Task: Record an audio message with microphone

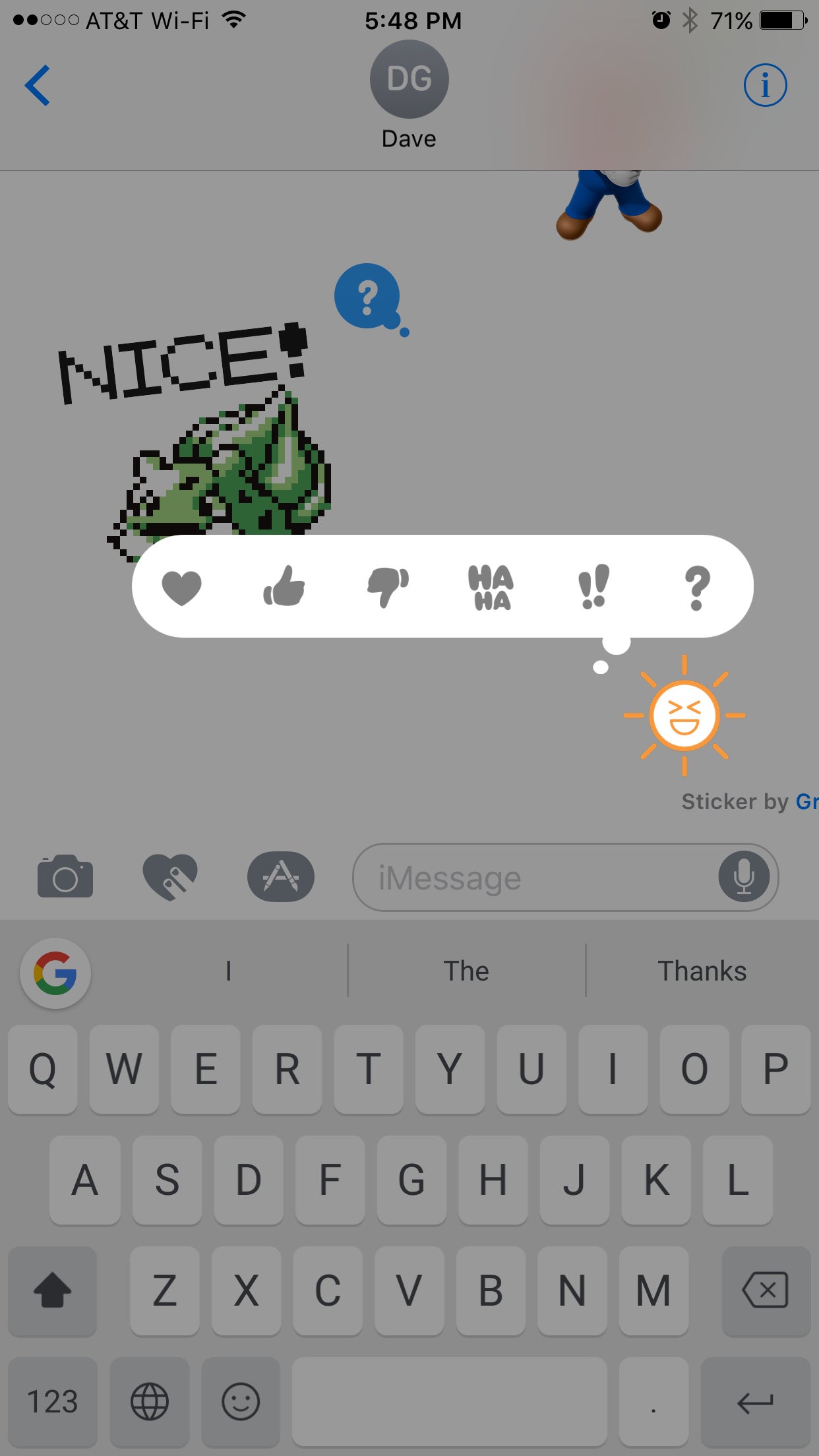Action: click(x=744, y=877)
